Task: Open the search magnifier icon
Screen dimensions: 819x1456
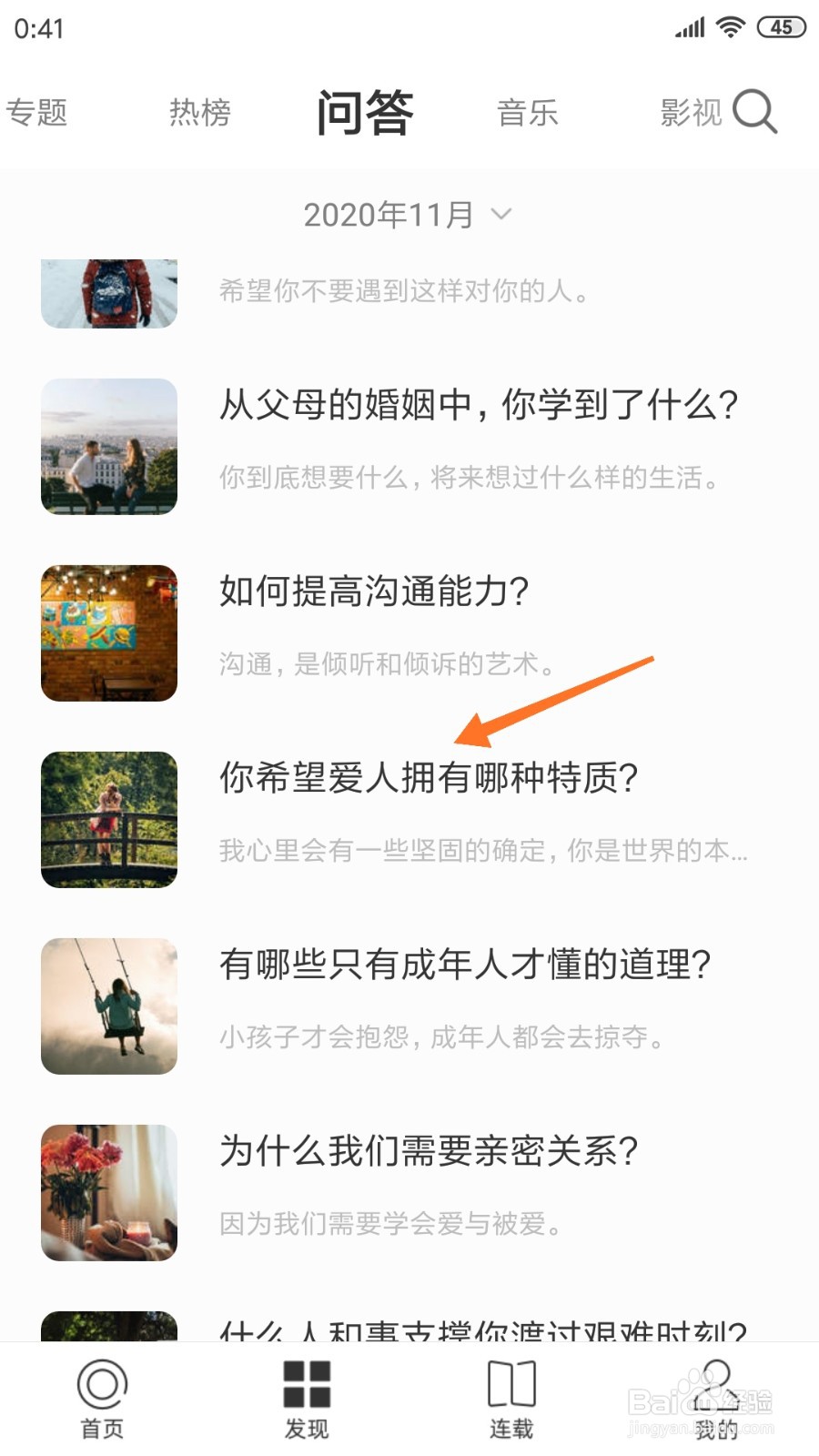Action: (x=754, y=112)
